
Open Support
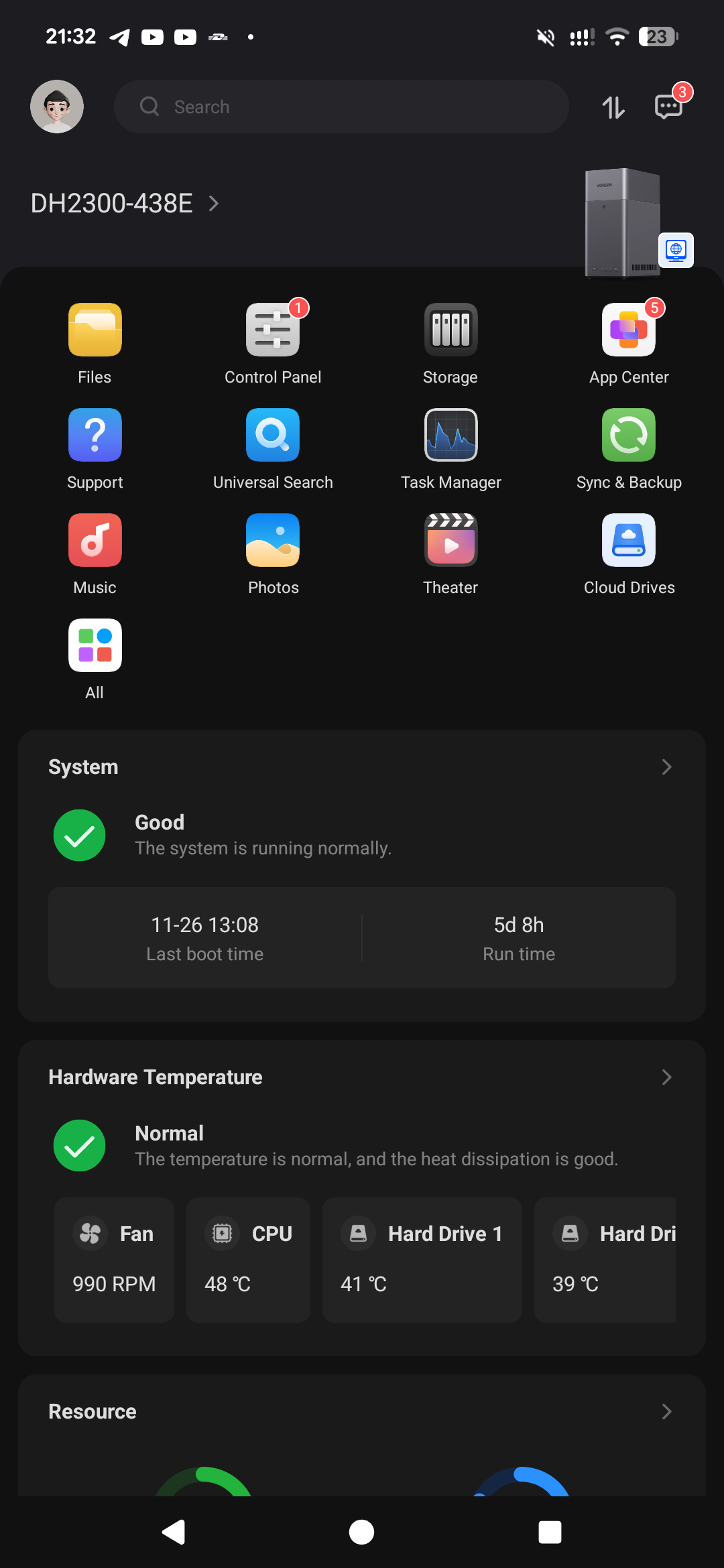[95, 435]
